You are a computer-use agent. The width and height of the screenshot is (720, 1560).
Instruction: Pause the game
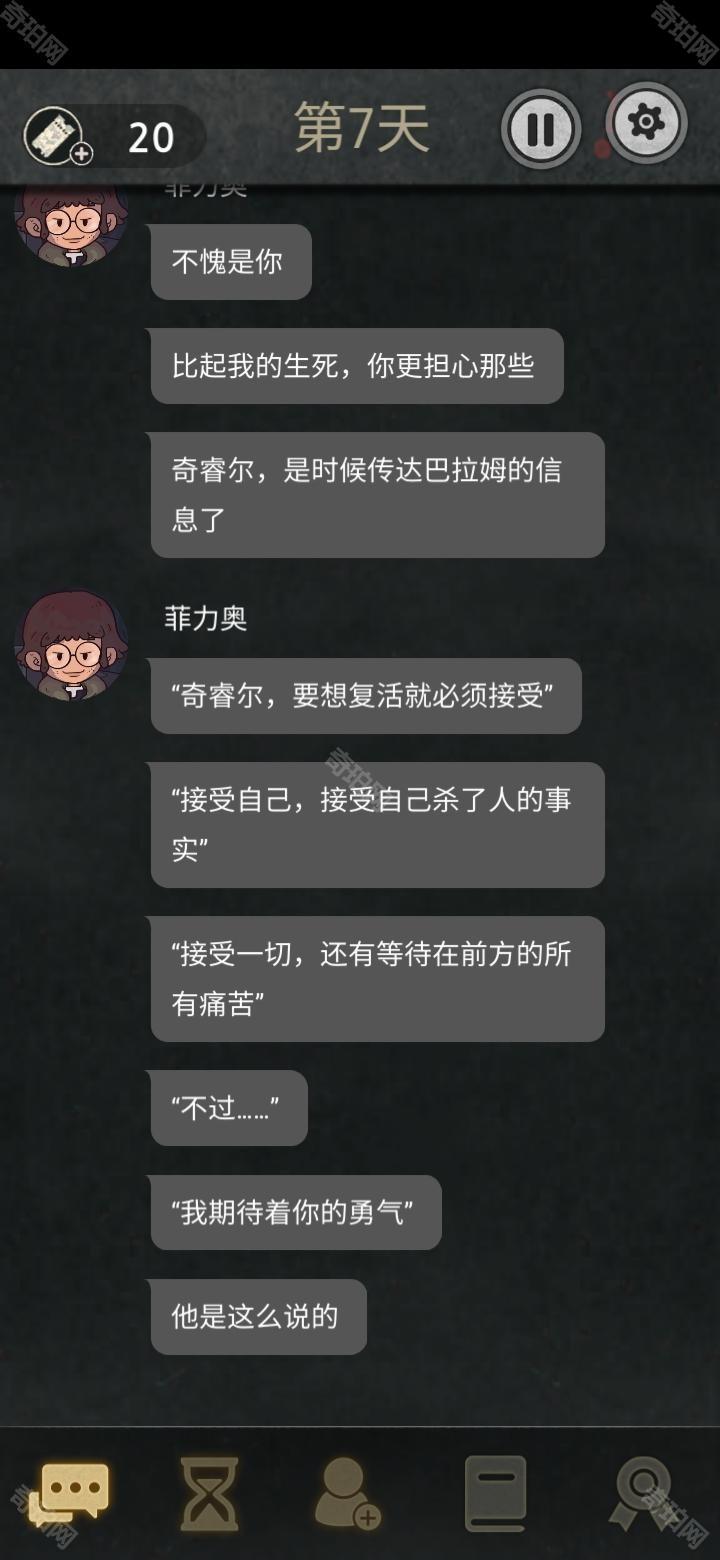pos(541,128)
